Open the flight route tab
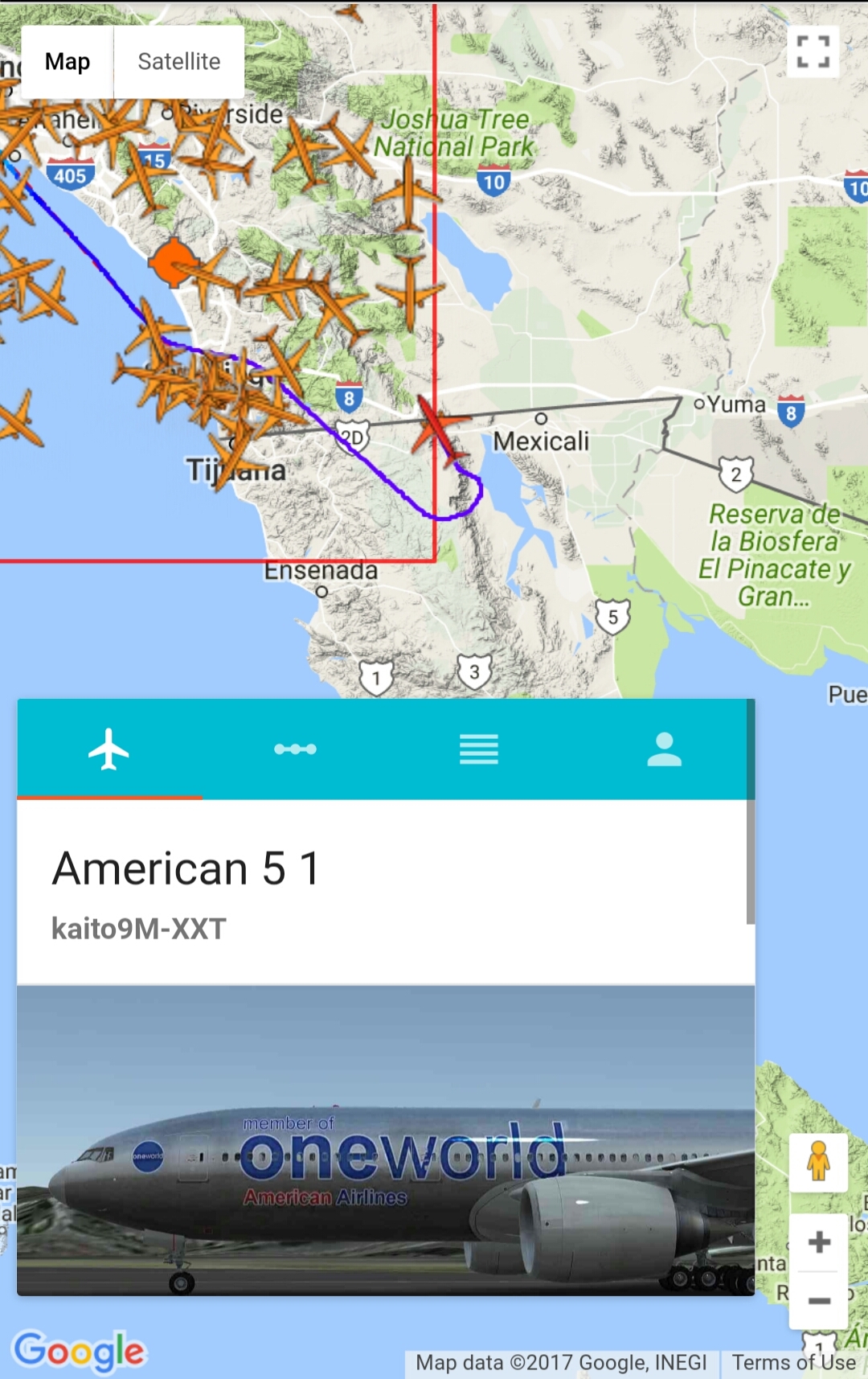The width and height of the screenshot is (868, 1379). 295,749
